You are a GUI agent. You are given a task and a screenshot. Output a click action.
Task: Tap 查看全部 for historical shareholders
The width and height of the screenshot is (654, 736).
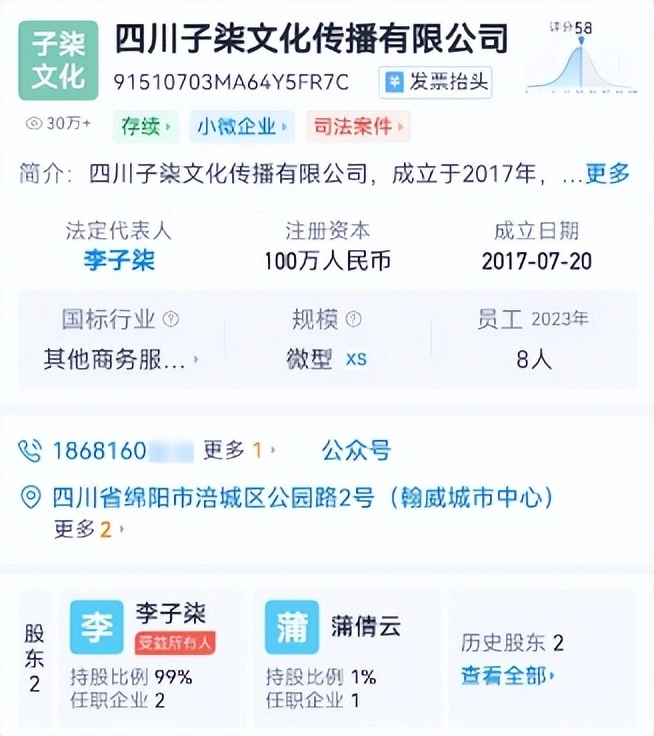click(x=507, y=676)
